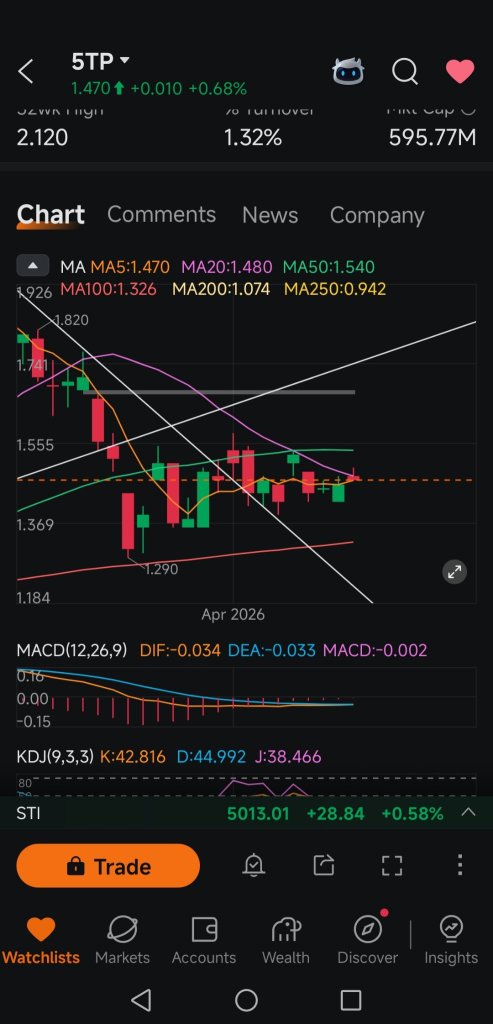Switch to the Markets tab
The width and height of the screenshot is (493, 1024).
(x=122, y=940)
